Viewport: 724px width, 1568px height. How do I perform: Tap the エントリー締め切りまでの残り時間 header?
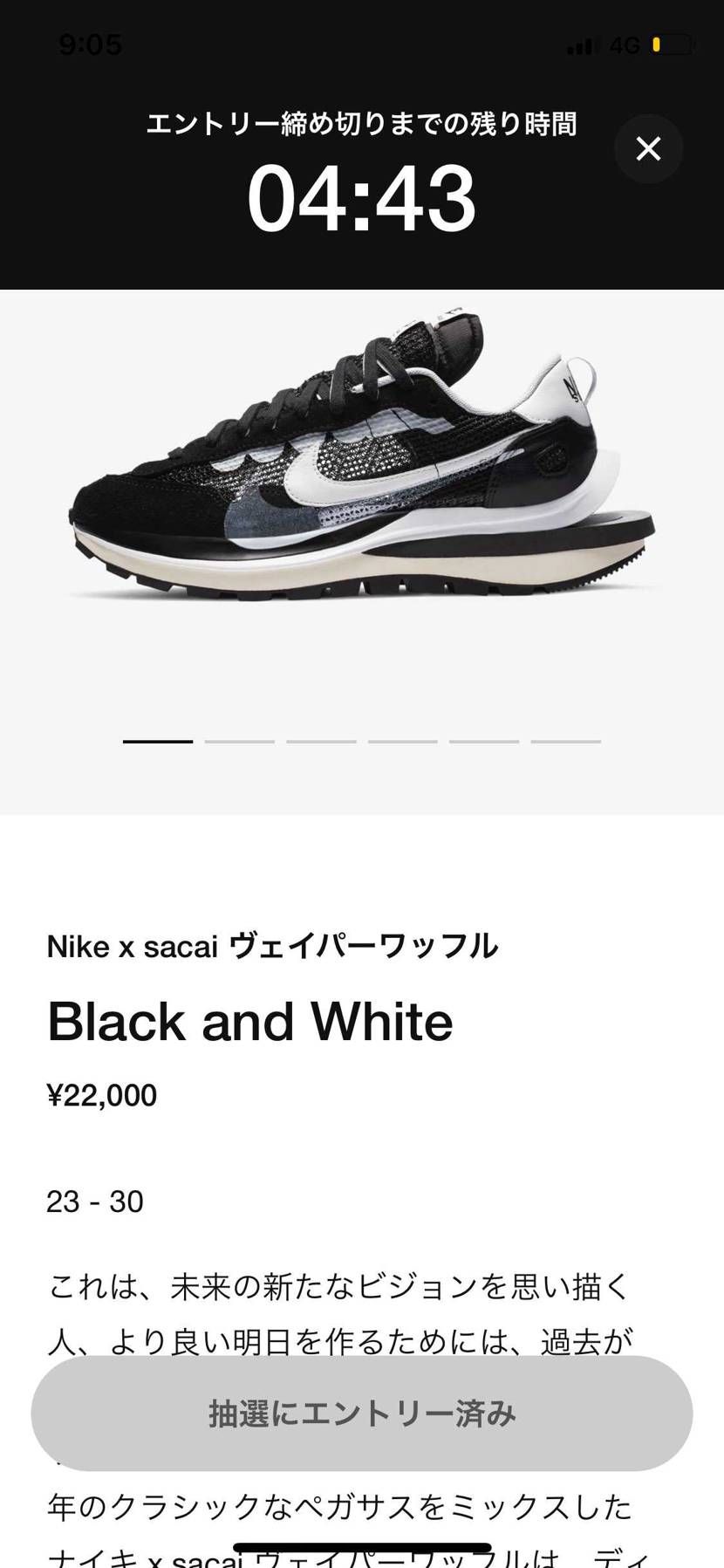362,124
